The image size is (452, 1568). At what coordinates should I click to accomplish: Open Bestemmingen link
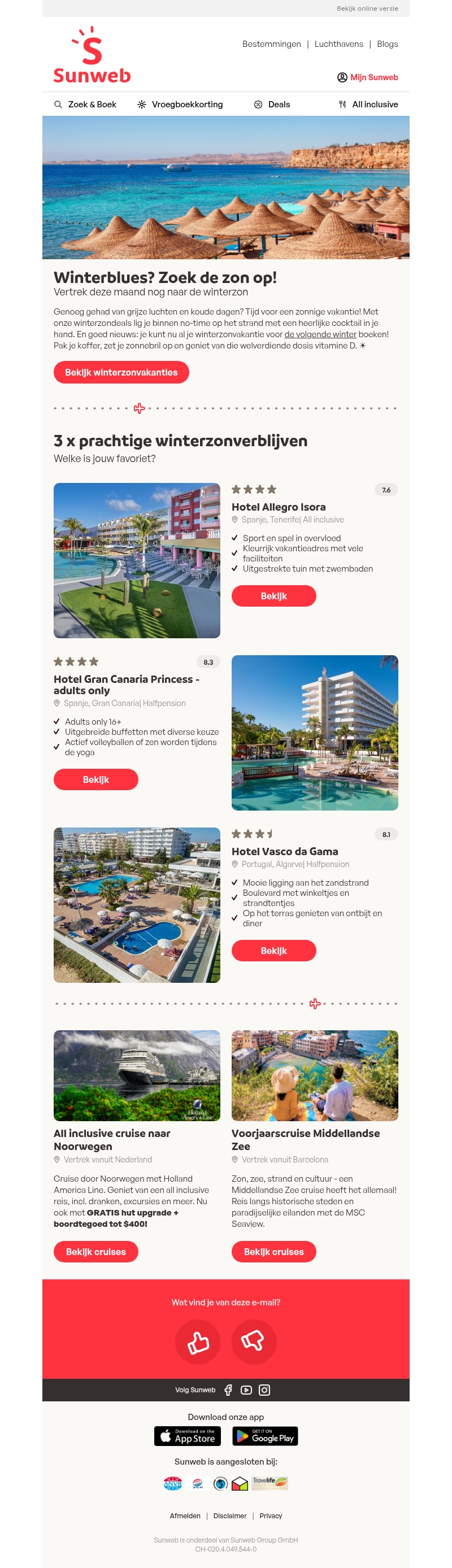pos(271,44)
